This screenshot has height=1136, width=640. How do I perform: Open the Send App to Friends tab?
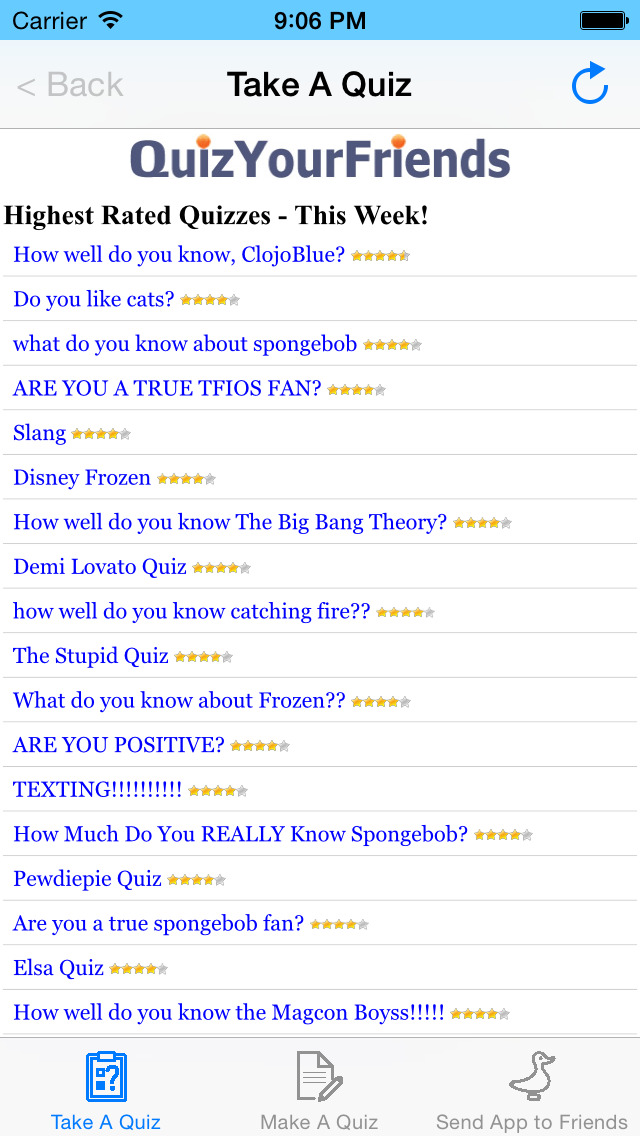pos(531,1090)
